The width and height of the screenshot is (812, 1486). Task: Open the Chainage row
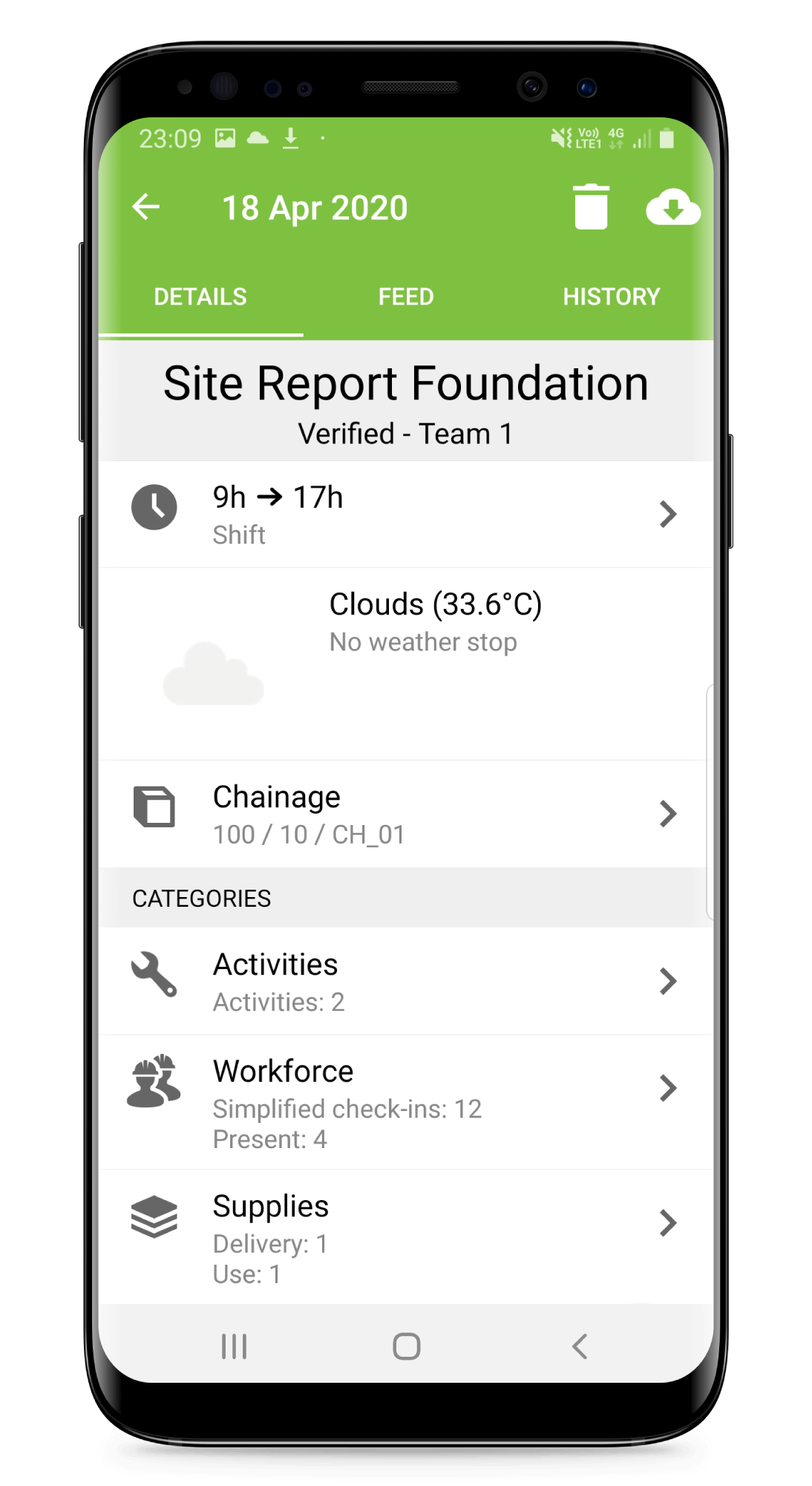tap(405, 814)
